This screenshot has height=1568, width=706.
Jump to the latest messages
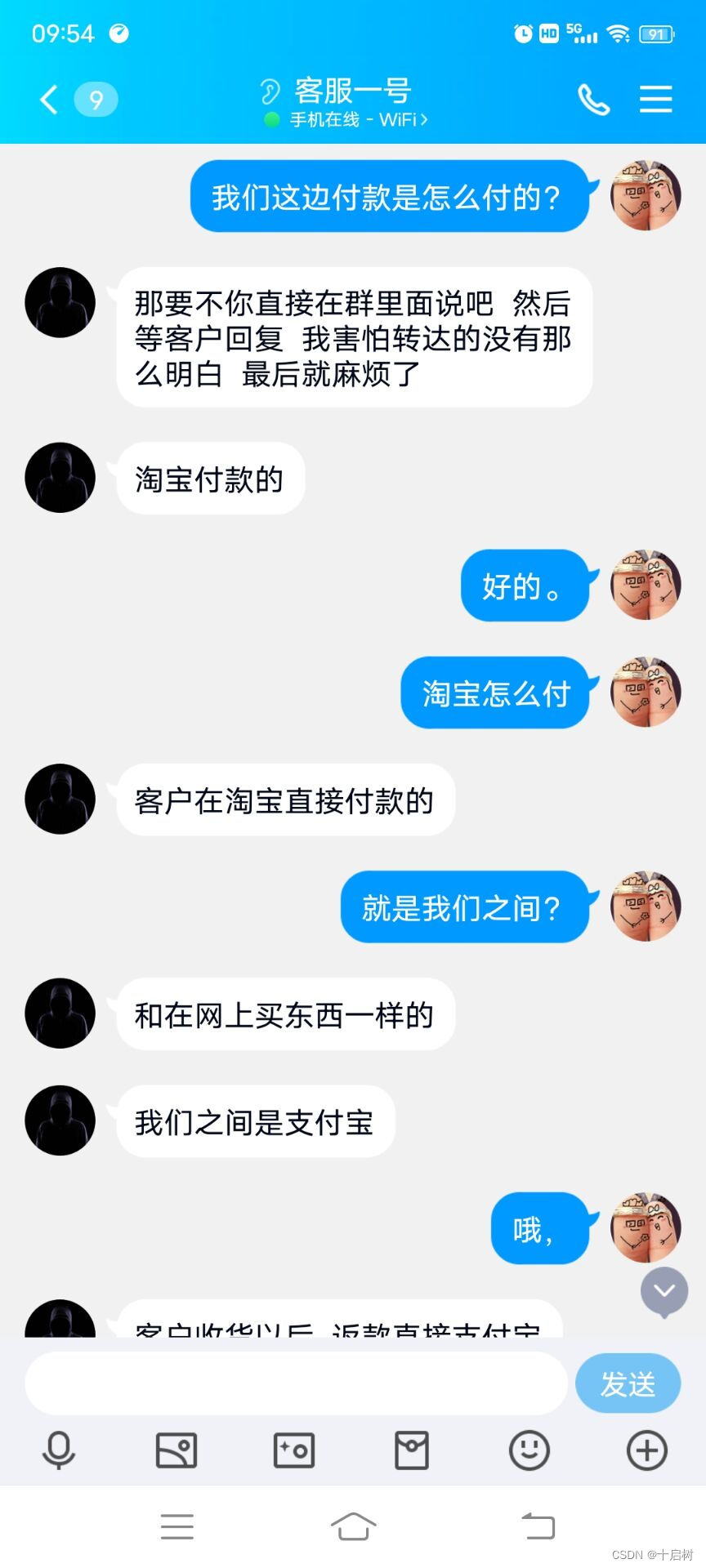coord(664,1291)
